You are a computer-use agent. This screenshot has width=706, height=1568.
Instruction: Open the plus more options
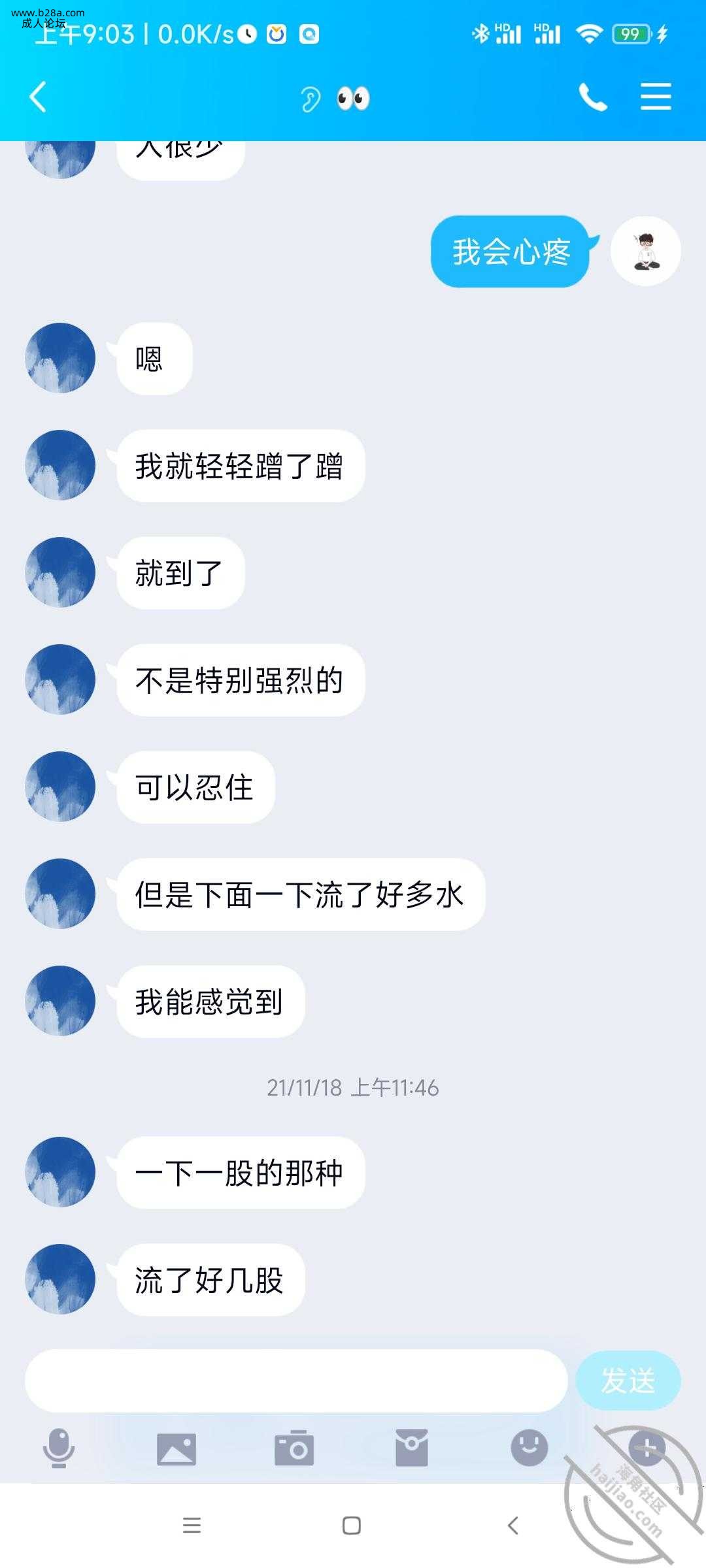coord(647,1447)
